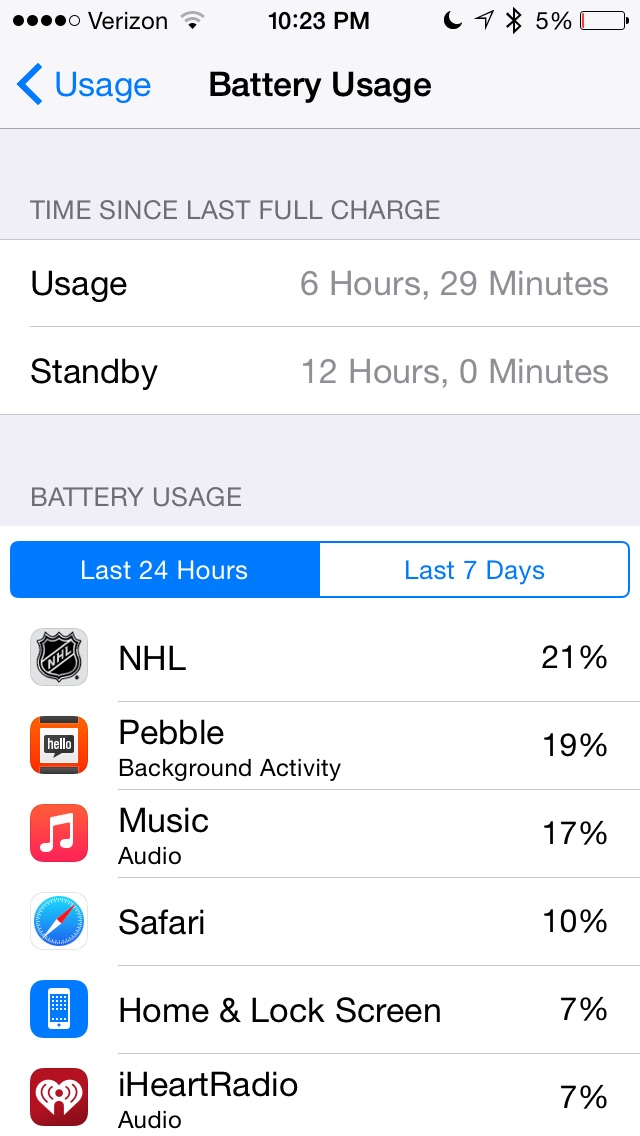Select the Last 24 Hours segment
Image resolution: width=640 pixels, height=1136 pixels.
[165, 570]
